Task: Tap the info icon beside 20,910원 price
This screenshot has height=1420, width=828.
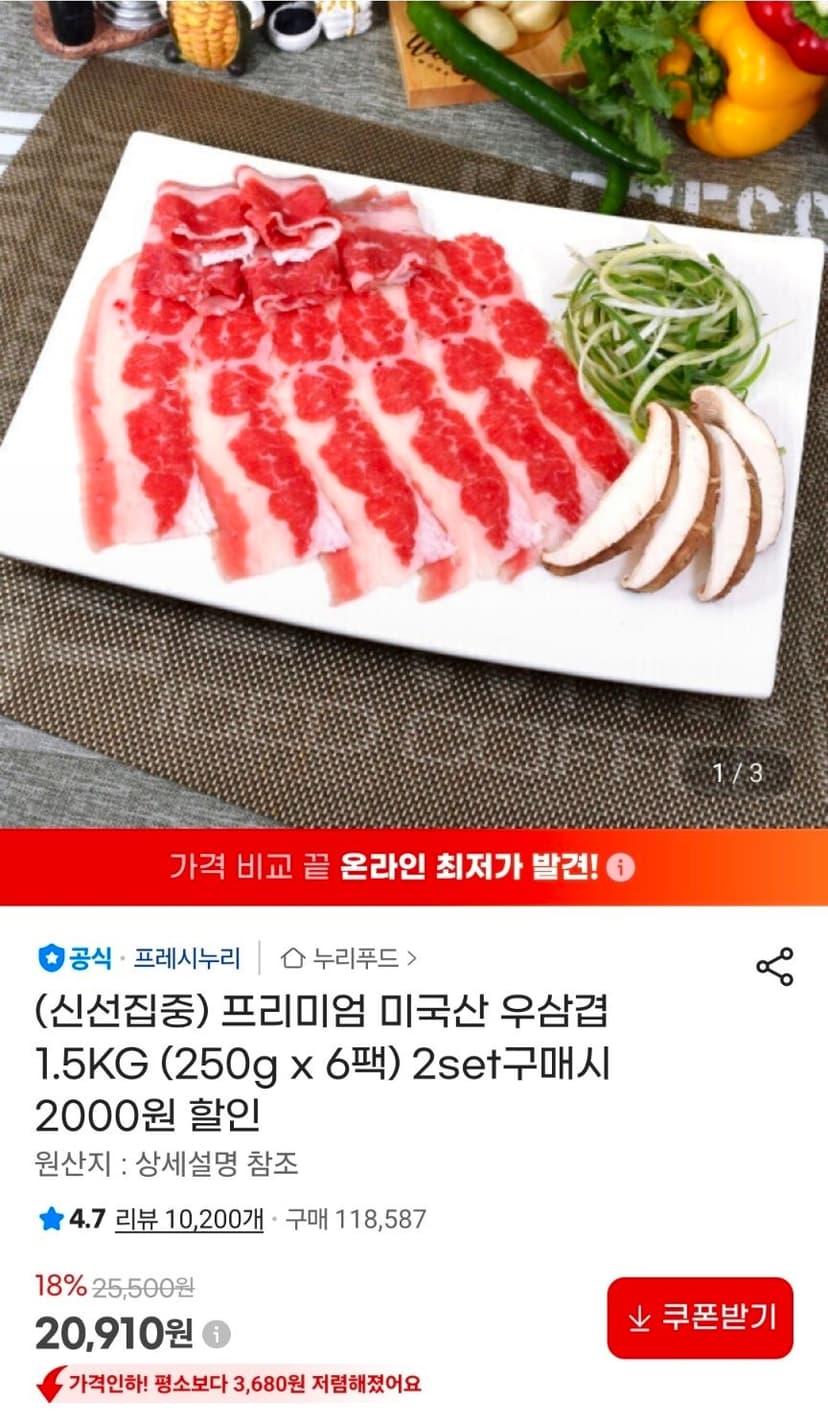Action: 216,1334
